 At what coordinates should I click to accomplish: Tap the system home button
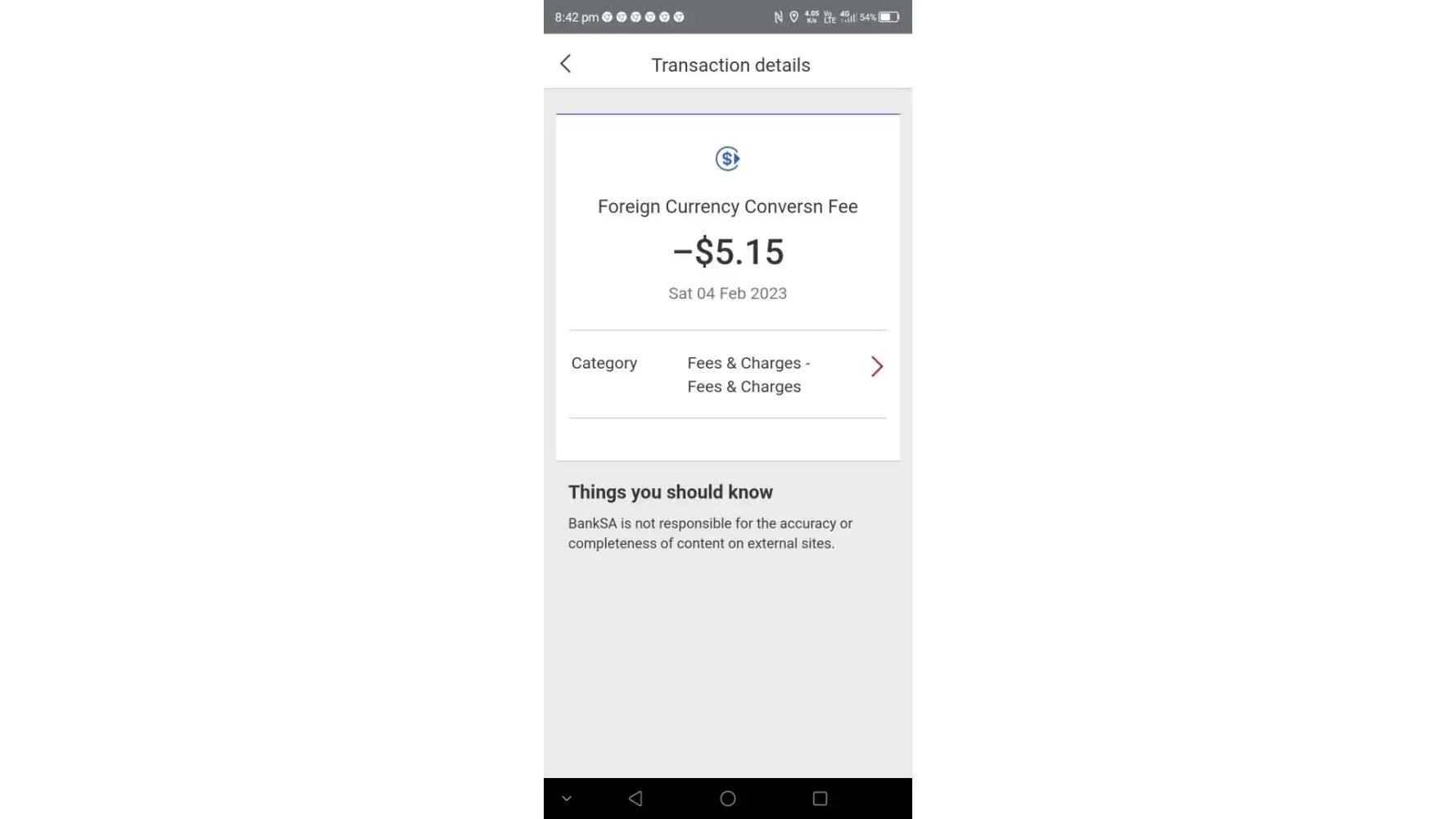tap(727, 799)
